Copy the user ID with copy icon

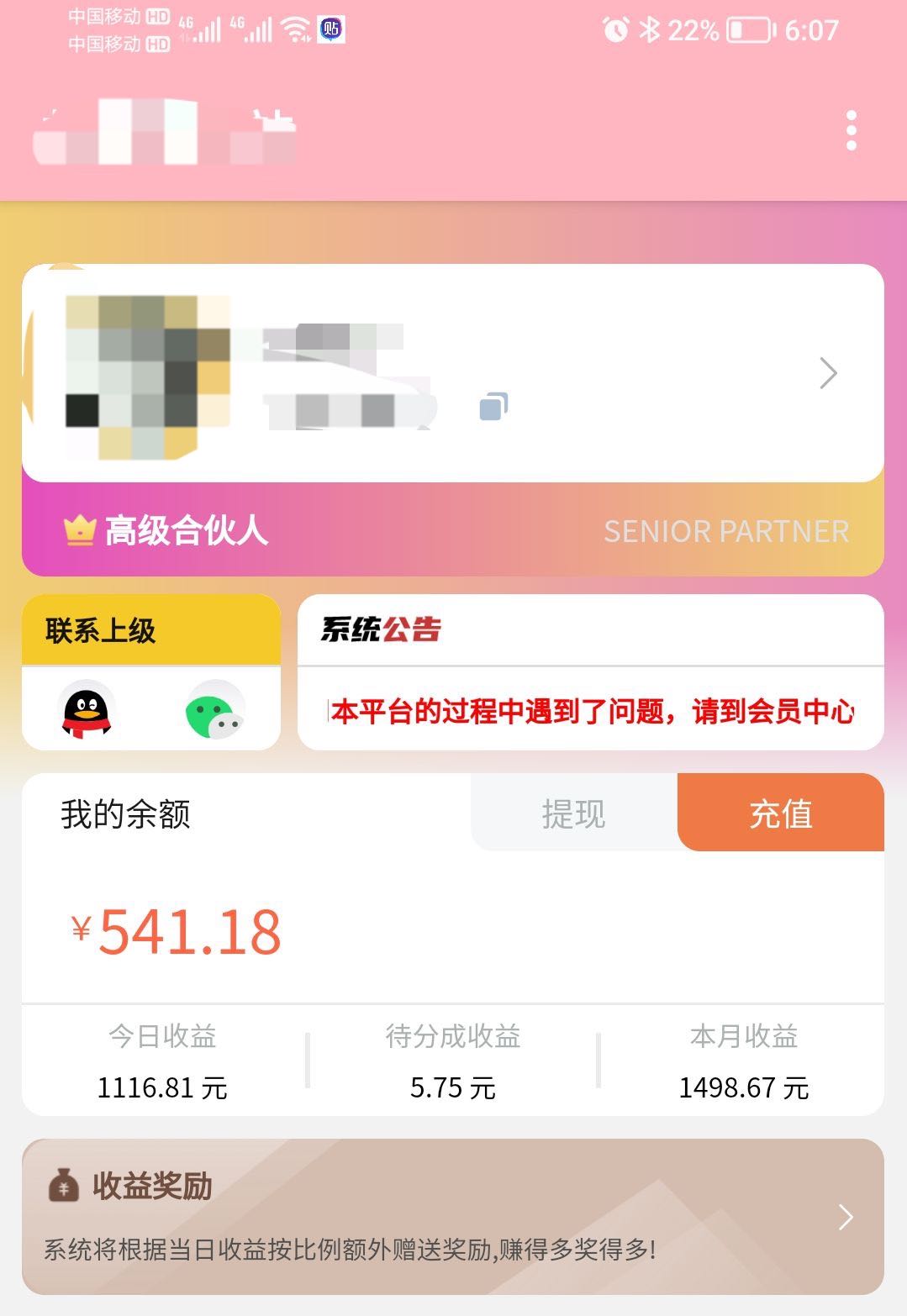tap(493, 407)
